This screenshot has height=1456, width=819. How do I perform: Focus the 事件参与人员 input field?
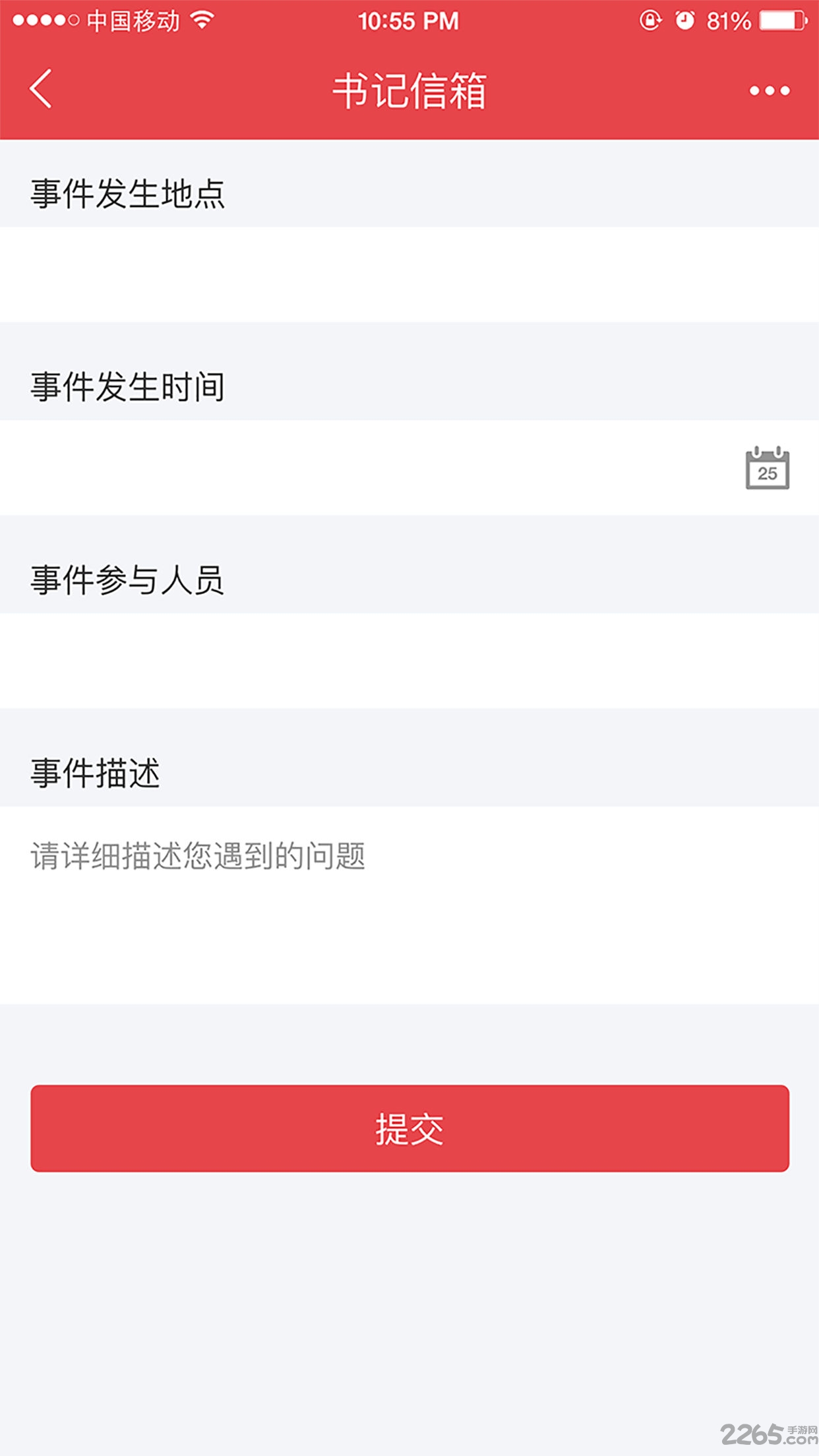[x=409, y=661]
